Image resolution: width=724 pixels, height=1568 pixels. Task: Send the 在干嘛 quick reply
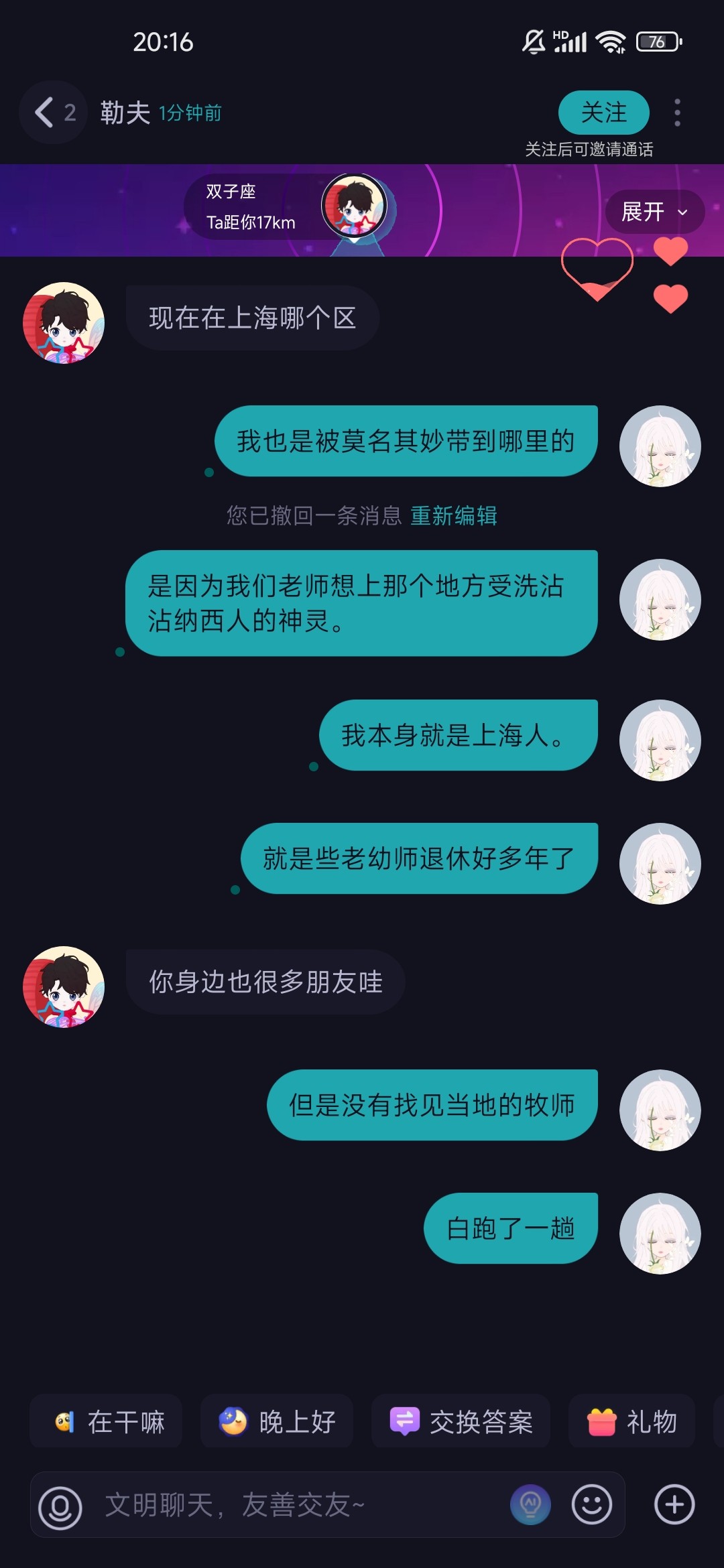coord(106,1421)
